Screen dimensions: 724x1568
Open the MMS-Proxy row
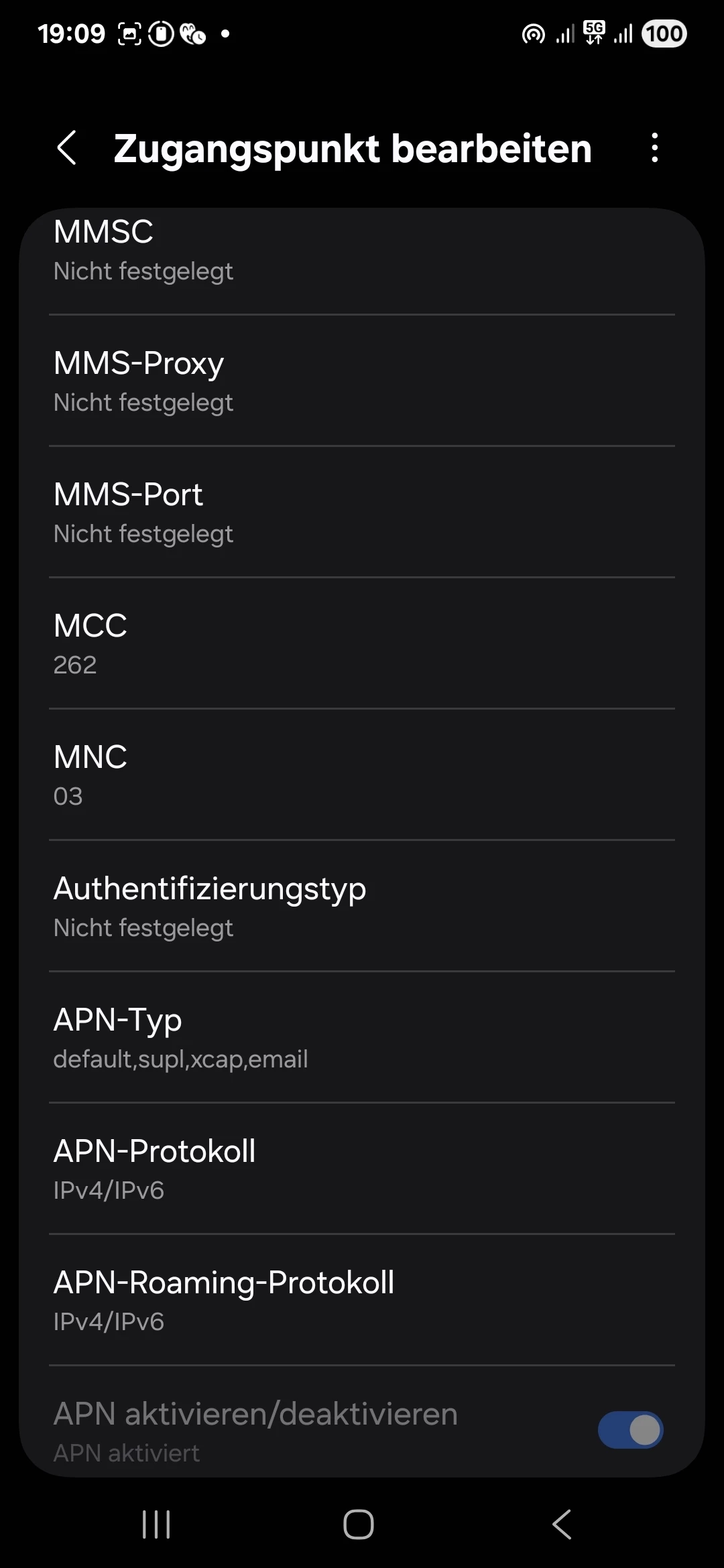coord(362,381)
